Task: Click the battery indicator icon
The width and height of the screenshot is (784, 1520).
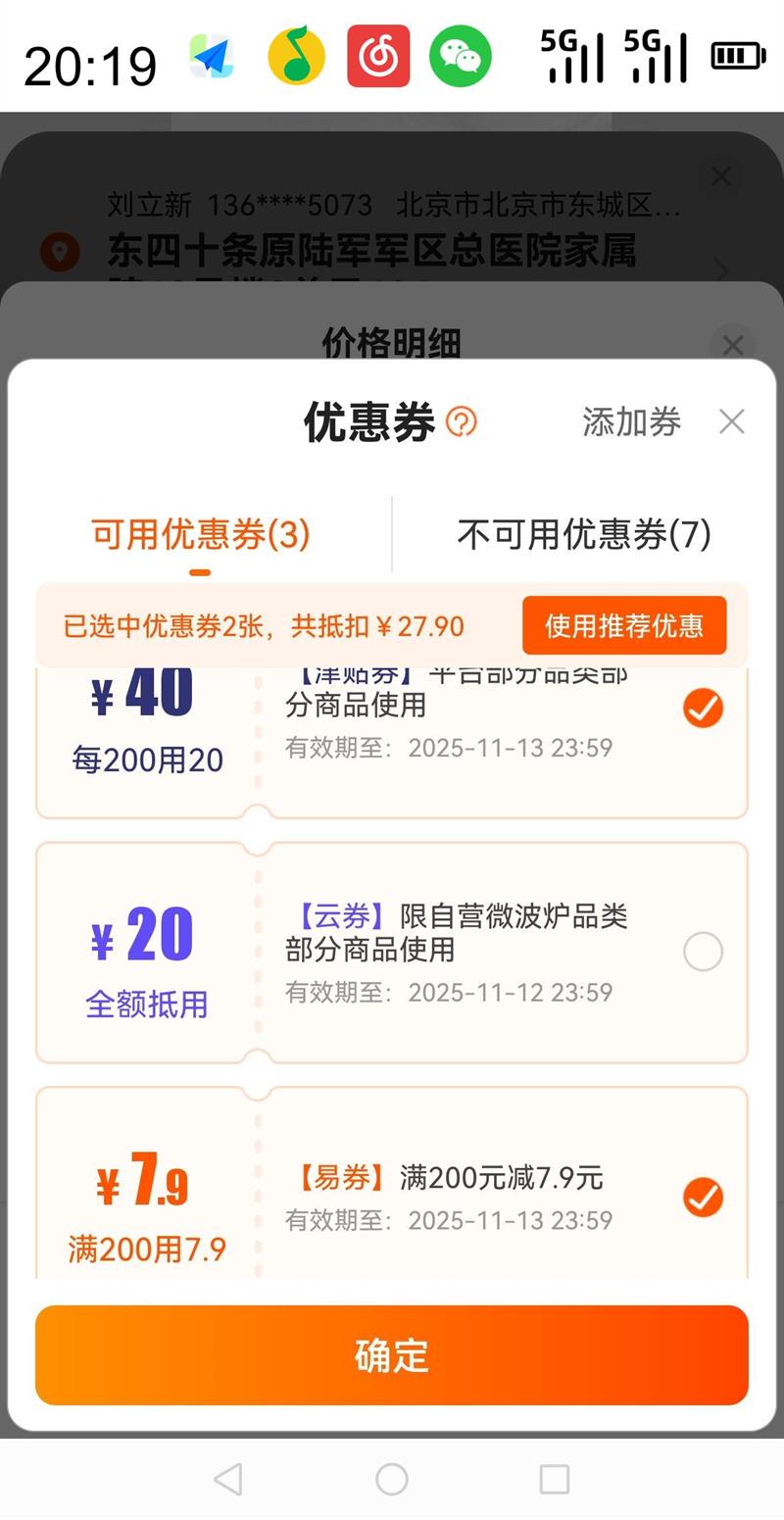Action: [737, 57]
